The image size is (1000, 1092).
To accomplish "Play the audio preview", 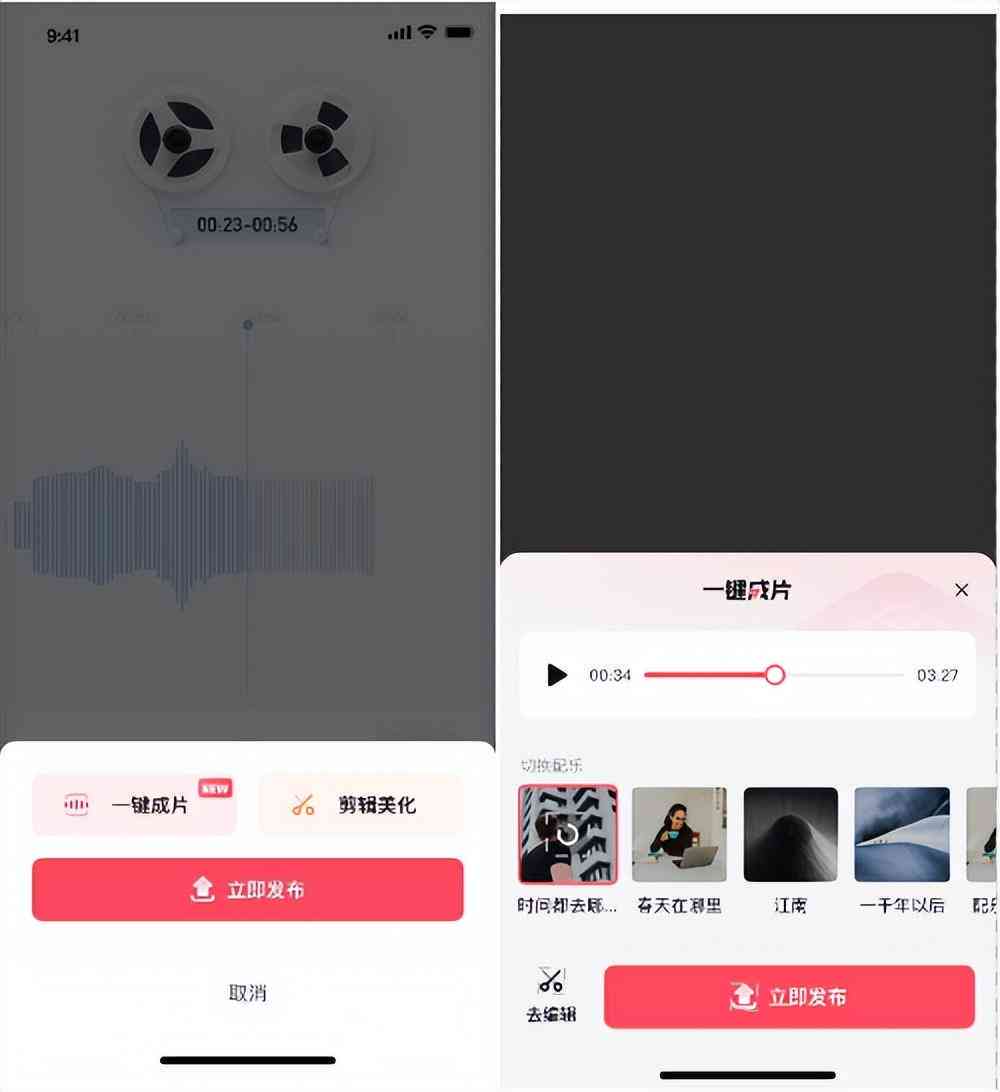I will point(557,675).
